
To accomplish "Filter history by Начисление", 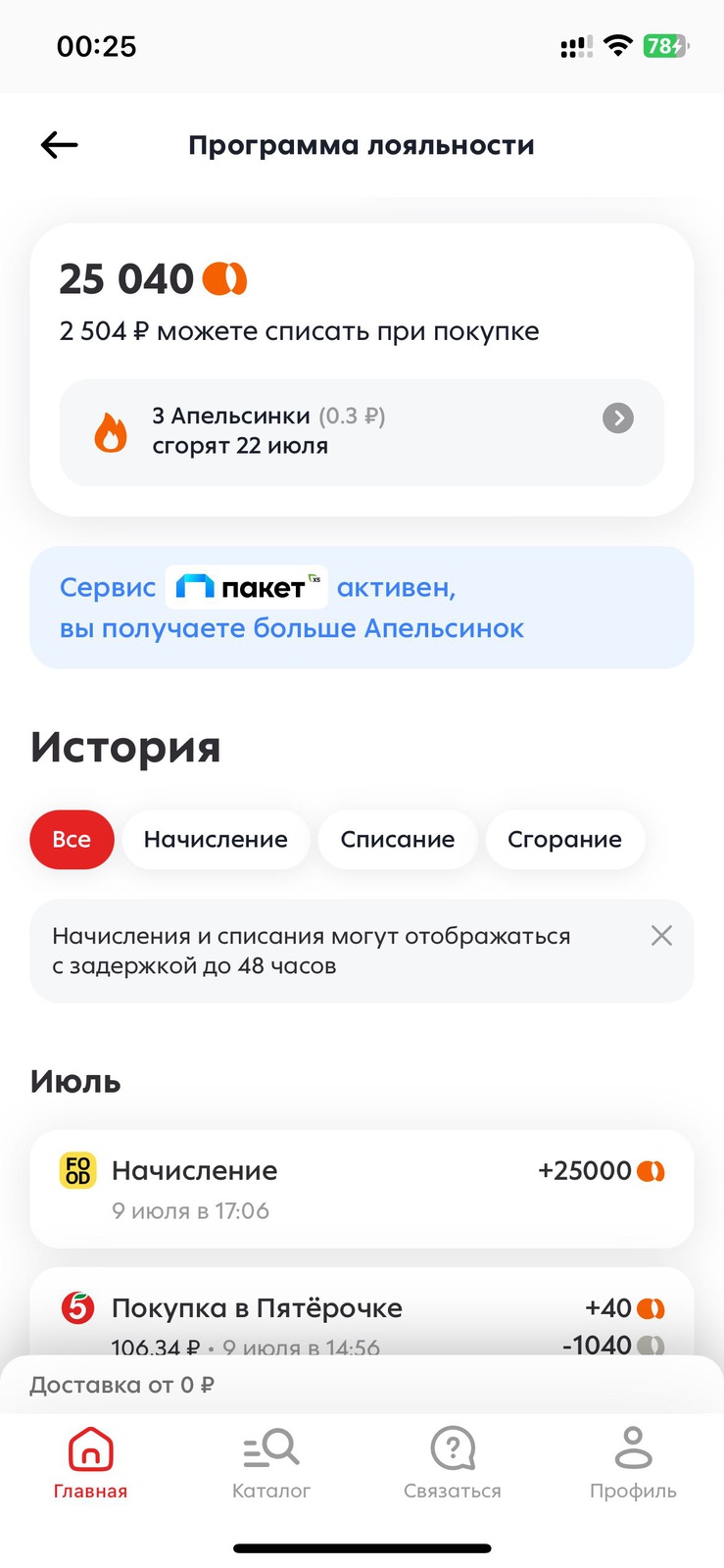I will (x=216, y=840).
